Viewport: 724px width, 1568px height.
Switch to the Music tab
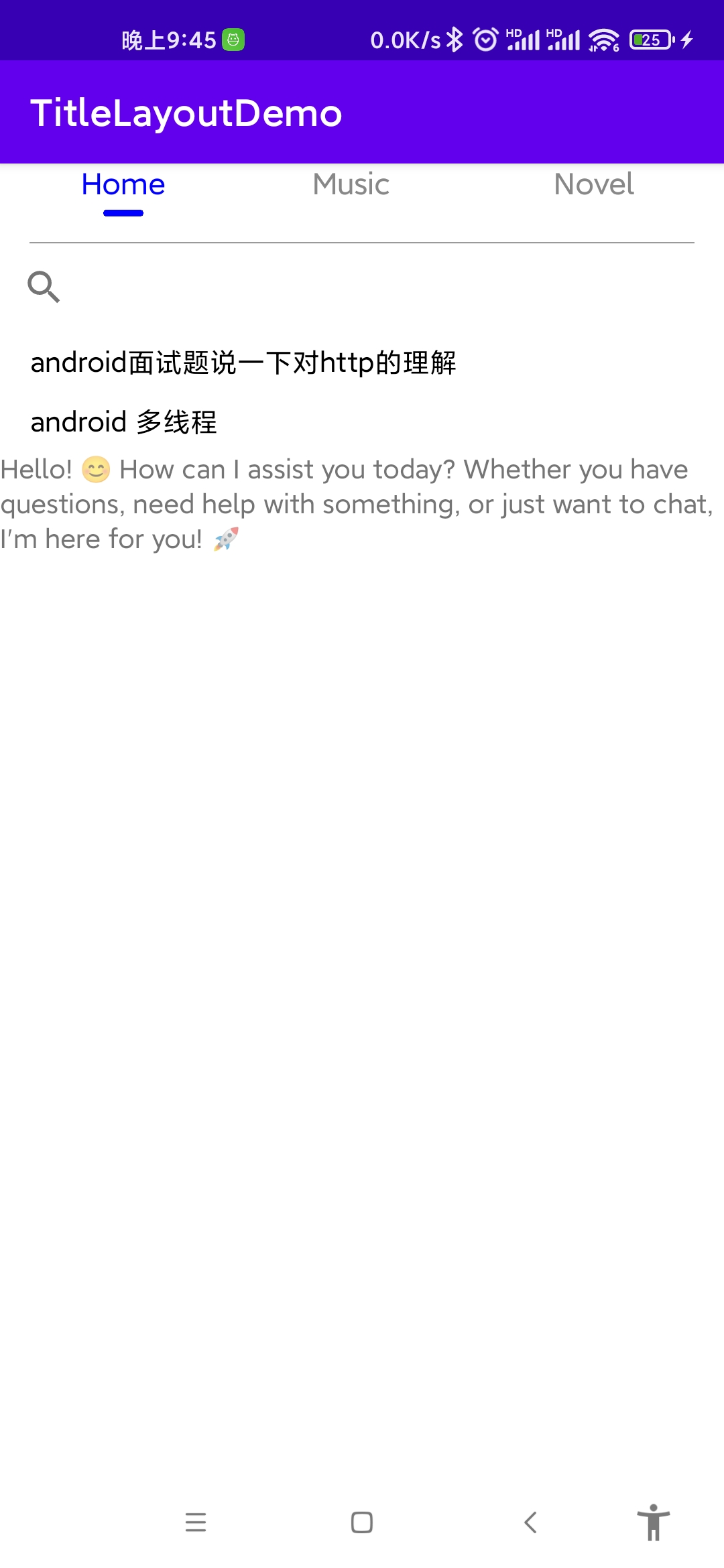(x=351, y=184)
